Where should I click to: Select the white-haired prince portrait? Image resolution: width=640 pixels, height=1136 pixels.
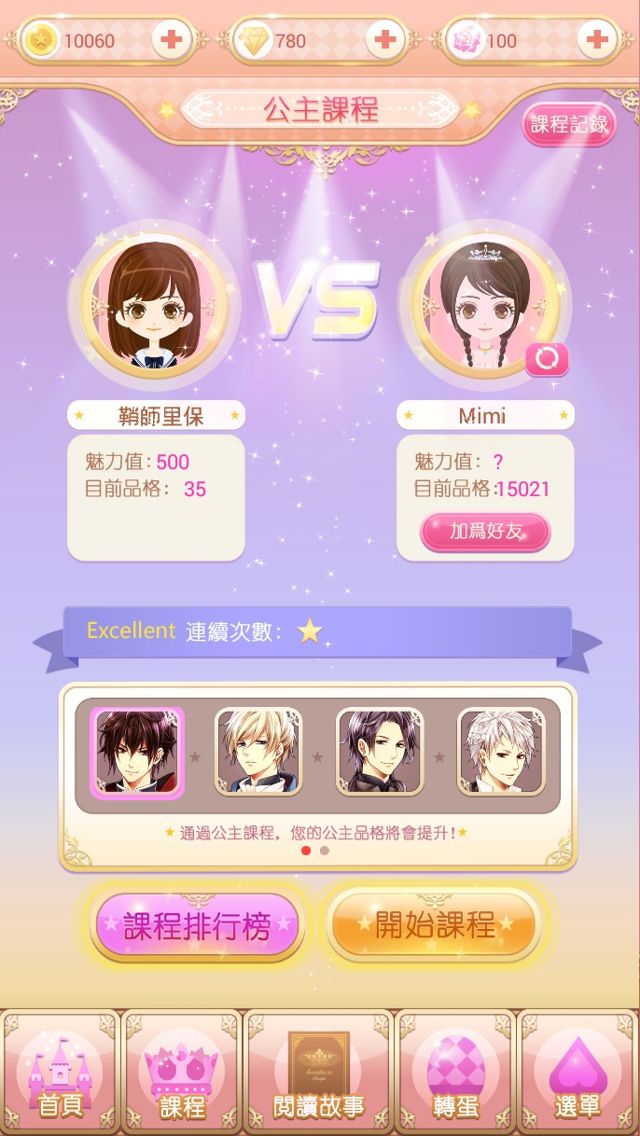point(501,752)
